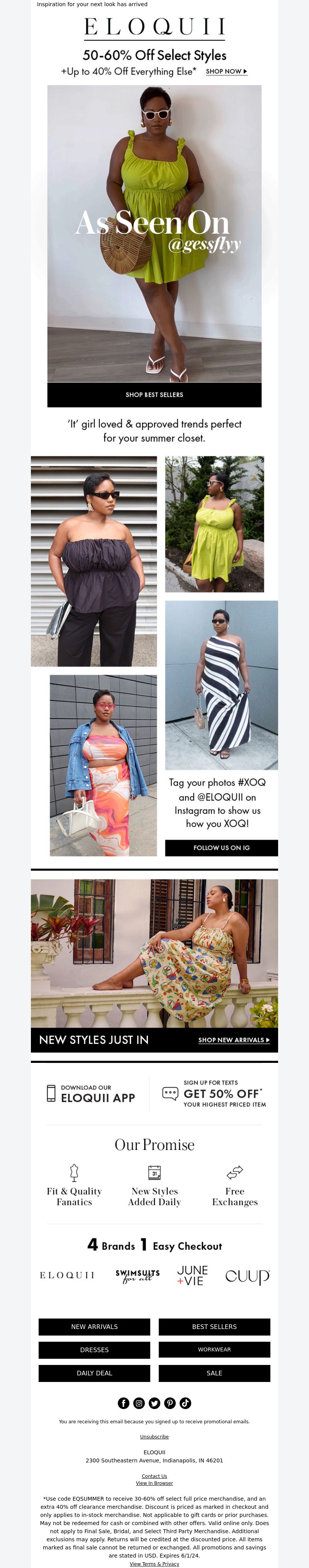Go to the SALE section

tap(214, 1373)
